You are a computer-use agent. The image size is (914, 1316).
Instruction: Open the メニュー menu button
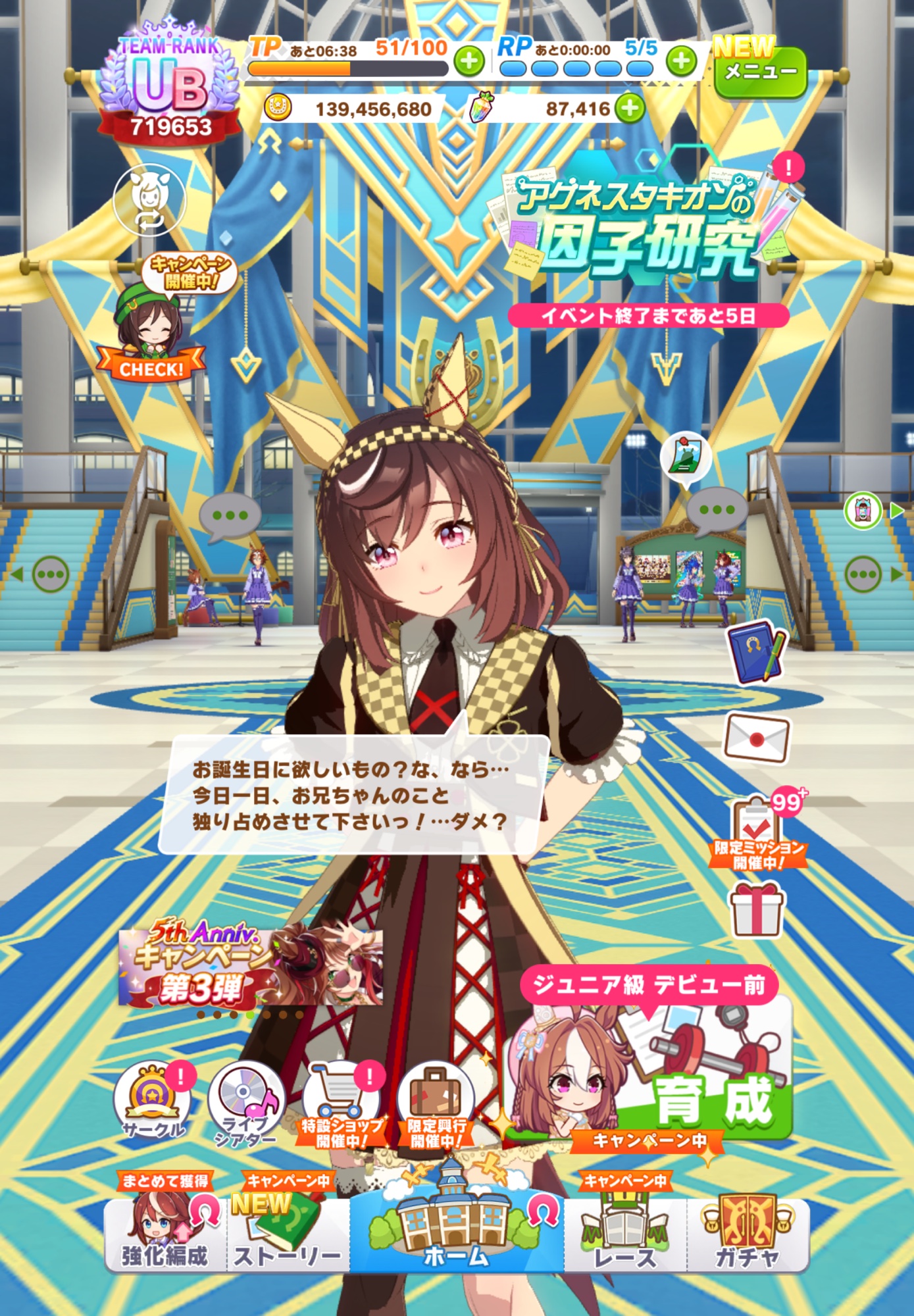coord(759,72)
